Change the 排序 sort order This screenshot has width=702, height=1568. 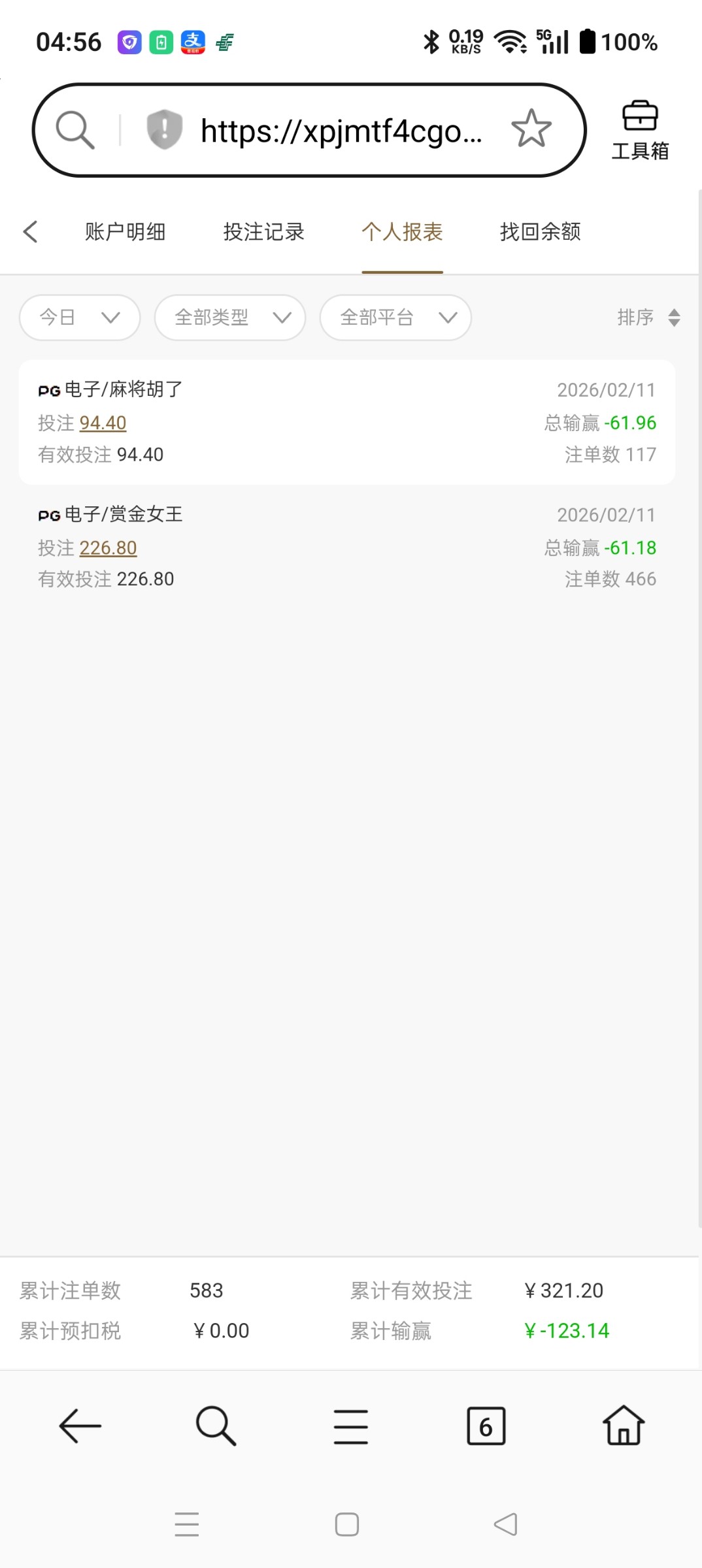tap(648, 318)
